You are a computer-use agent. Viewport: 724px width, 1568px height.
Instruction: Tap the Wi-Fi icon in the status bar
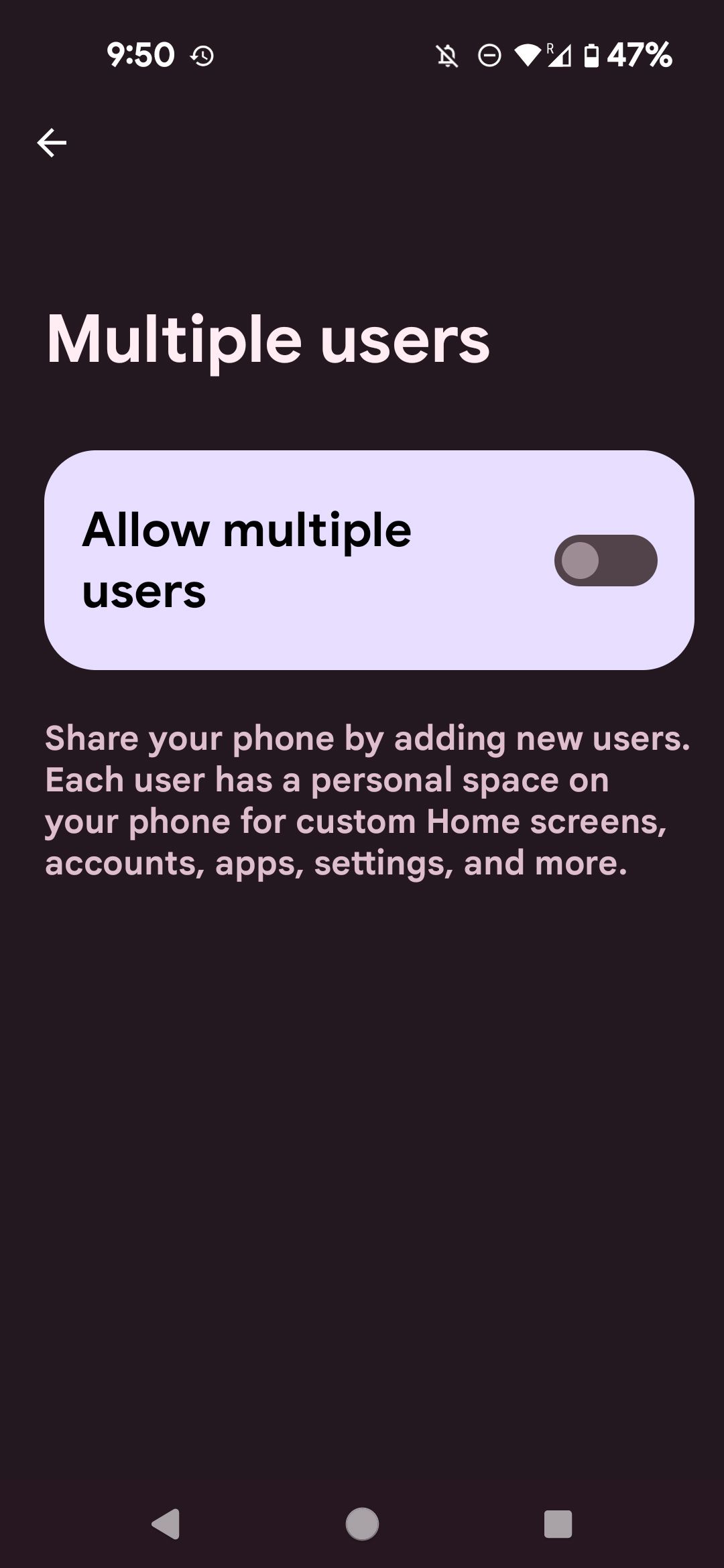click(x=529, y=56)
